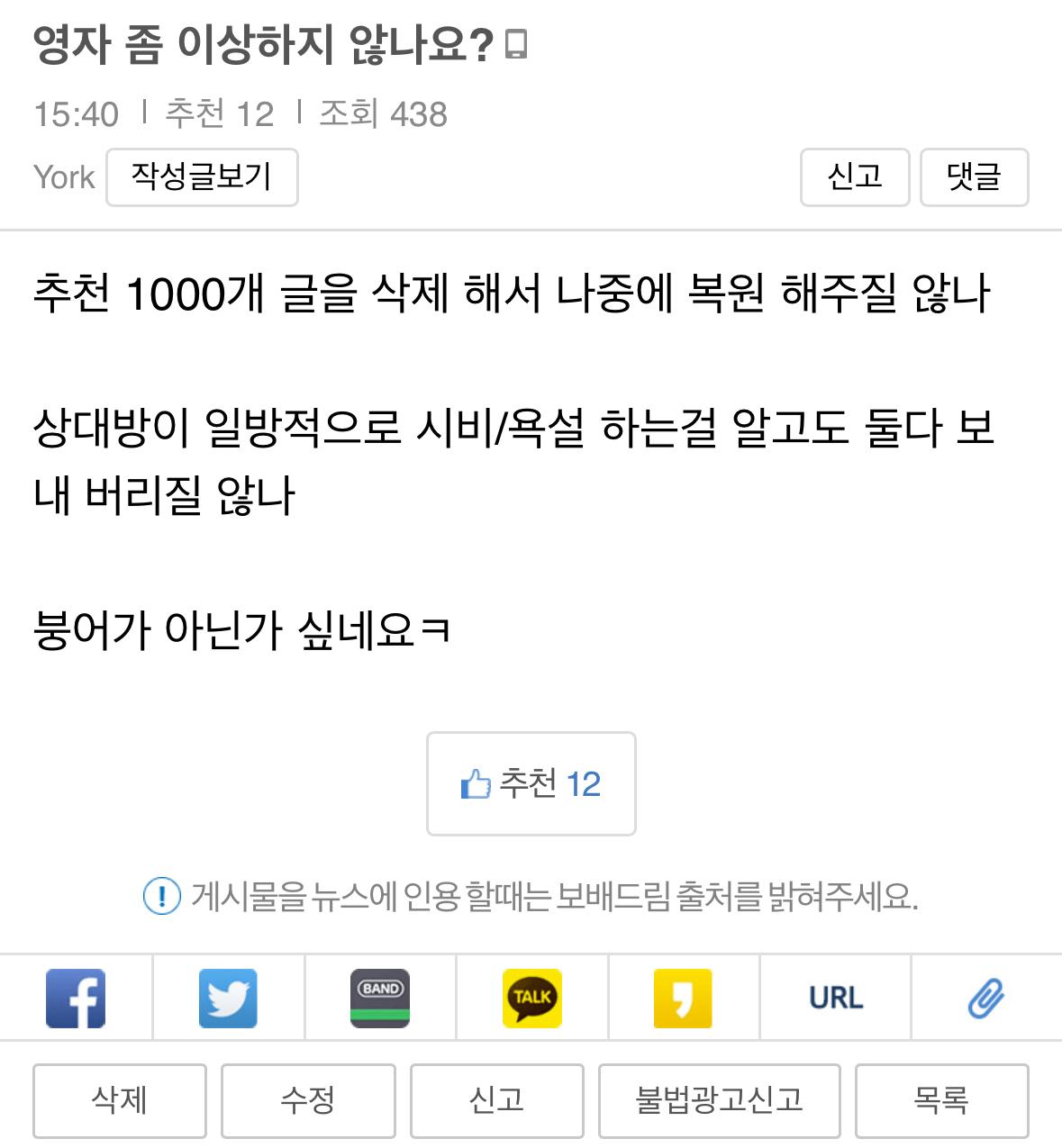The image size is (1062, 1148).
Task: Tap the paperclip attachment icon
Action: tap(985, 998)
